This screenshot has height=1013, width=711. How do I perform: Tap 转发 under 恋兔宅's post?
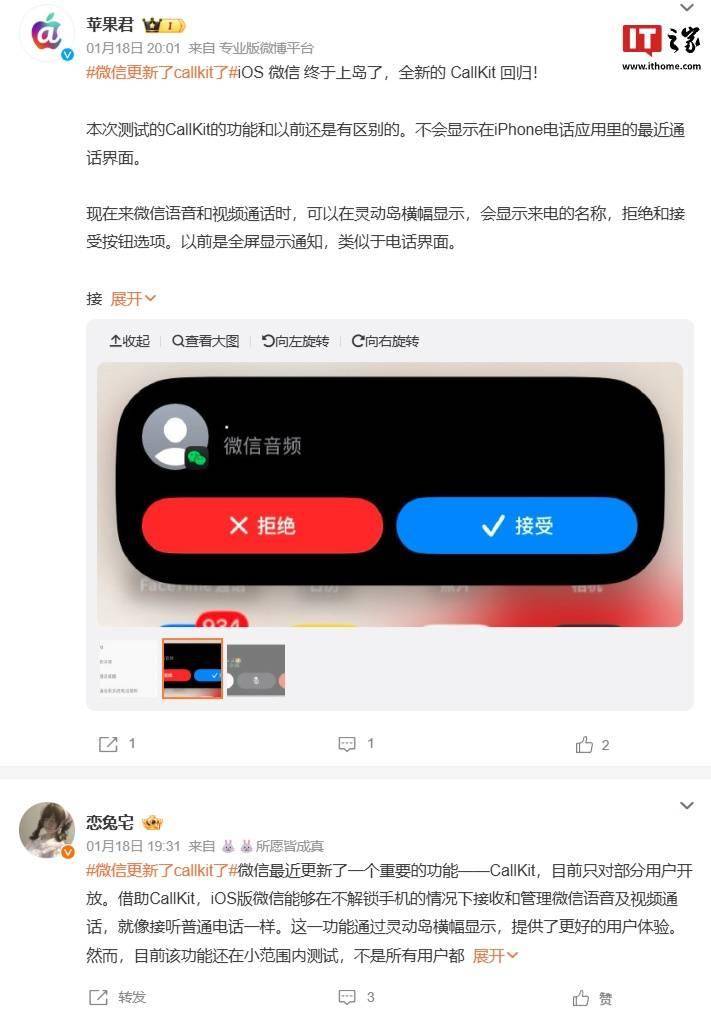(x=118, y=997)
